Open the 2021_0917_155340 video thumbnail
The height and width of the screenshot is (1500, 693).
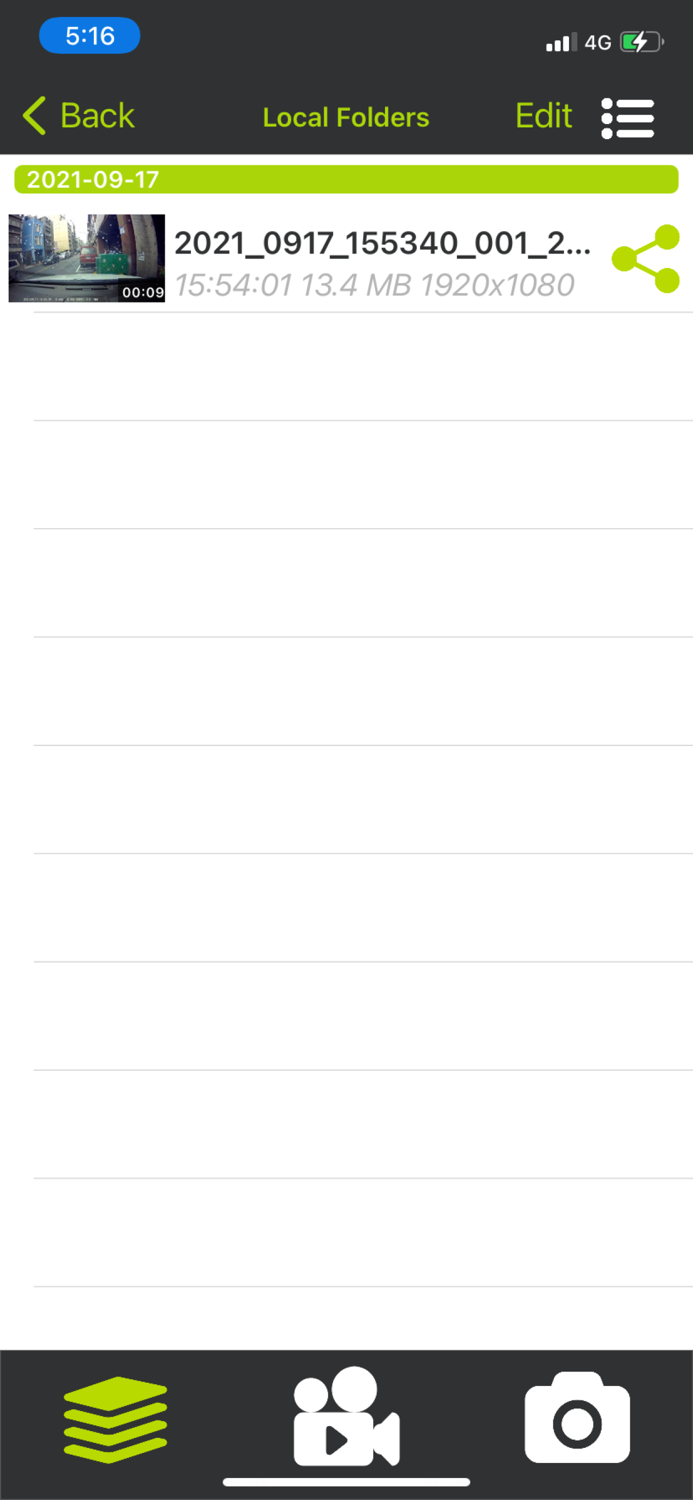point(87,258)
